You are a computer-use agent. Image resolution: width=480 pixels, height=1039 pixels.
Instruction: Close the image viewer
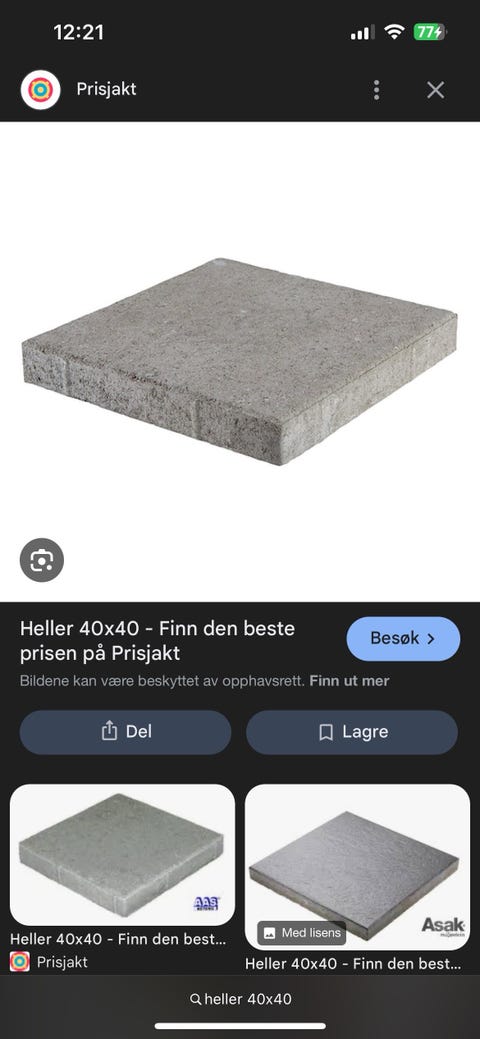[436, 89]
